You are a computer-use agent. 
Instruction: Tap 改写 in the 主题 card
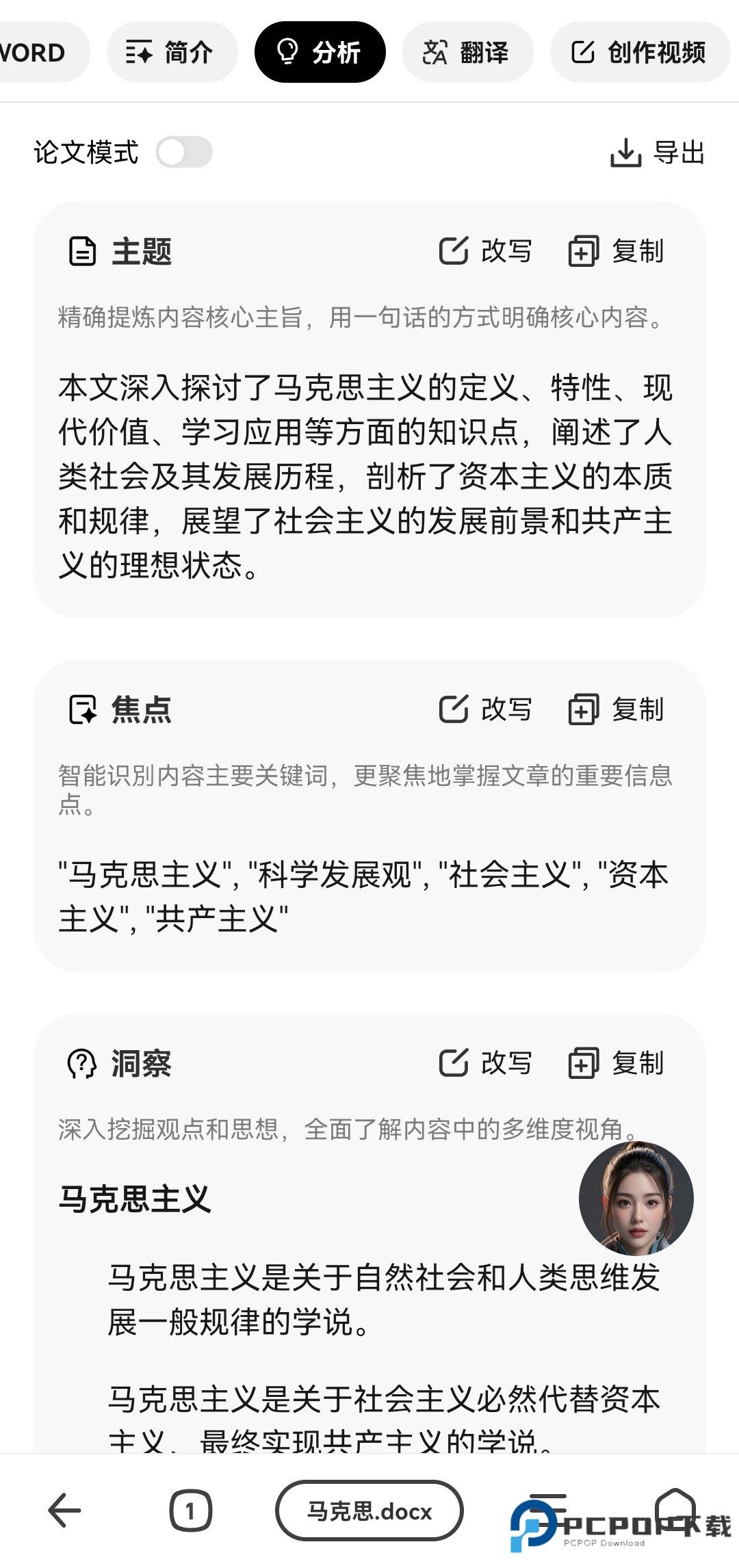click(x=485, y=251)
